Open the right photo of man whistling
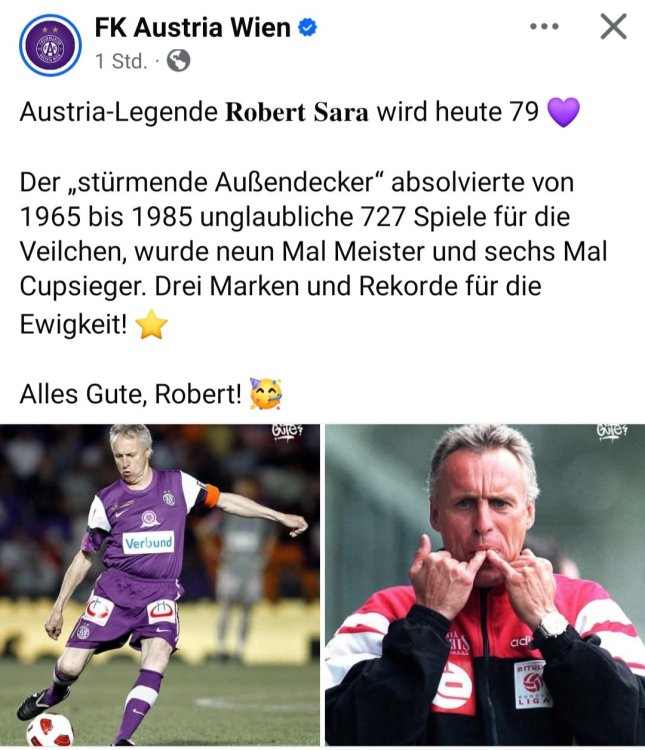Image resolution: width=645 pixels, height=750 pixels. click(485, 585)
